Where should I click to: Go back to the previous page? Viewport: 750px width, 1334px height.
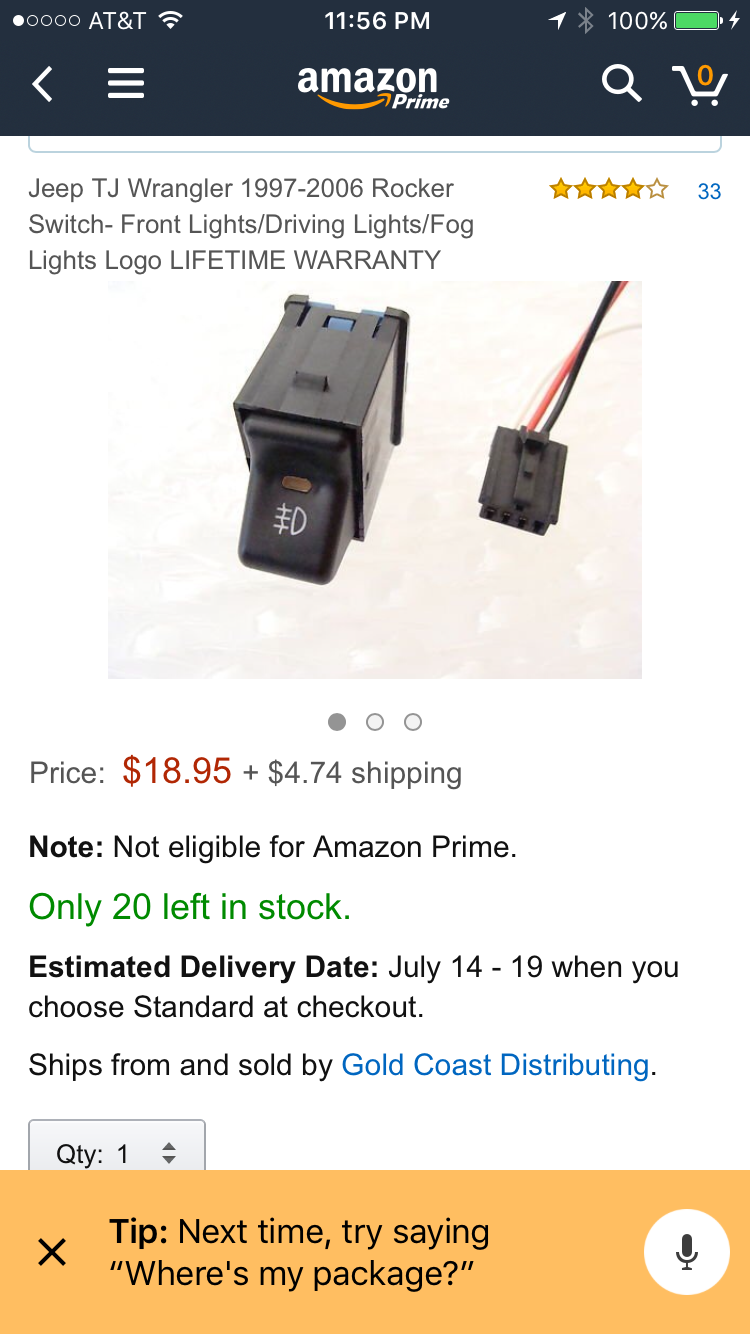pyautogui.click(x=42, y=84)
